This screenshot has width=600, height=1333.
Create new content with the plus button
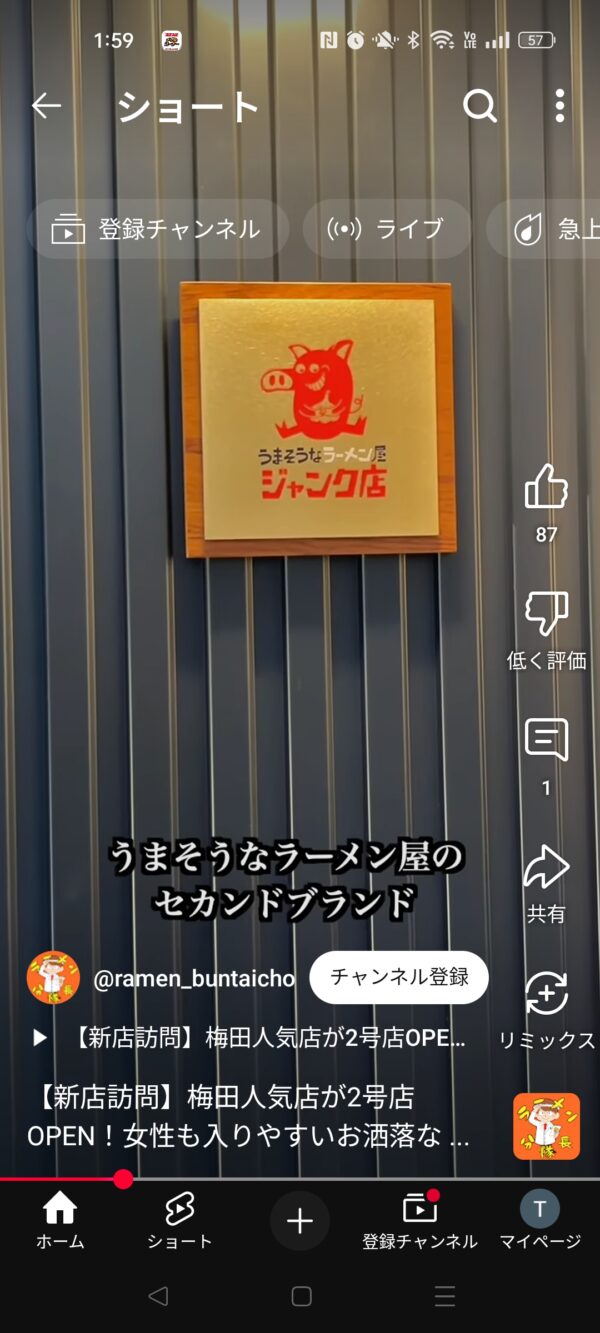point(300,1220)
